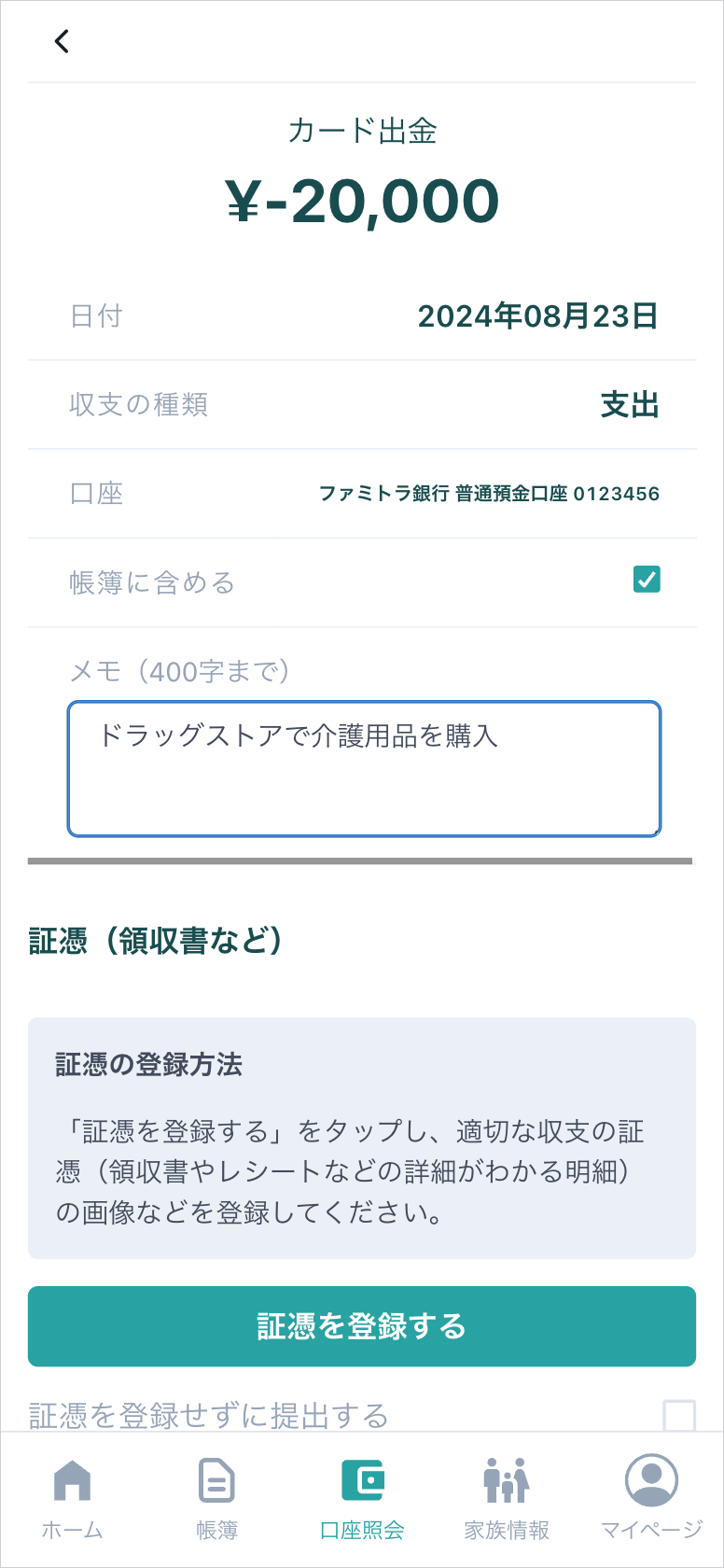Uncheck the 帳簿に含める checkbox

(647, 580)
